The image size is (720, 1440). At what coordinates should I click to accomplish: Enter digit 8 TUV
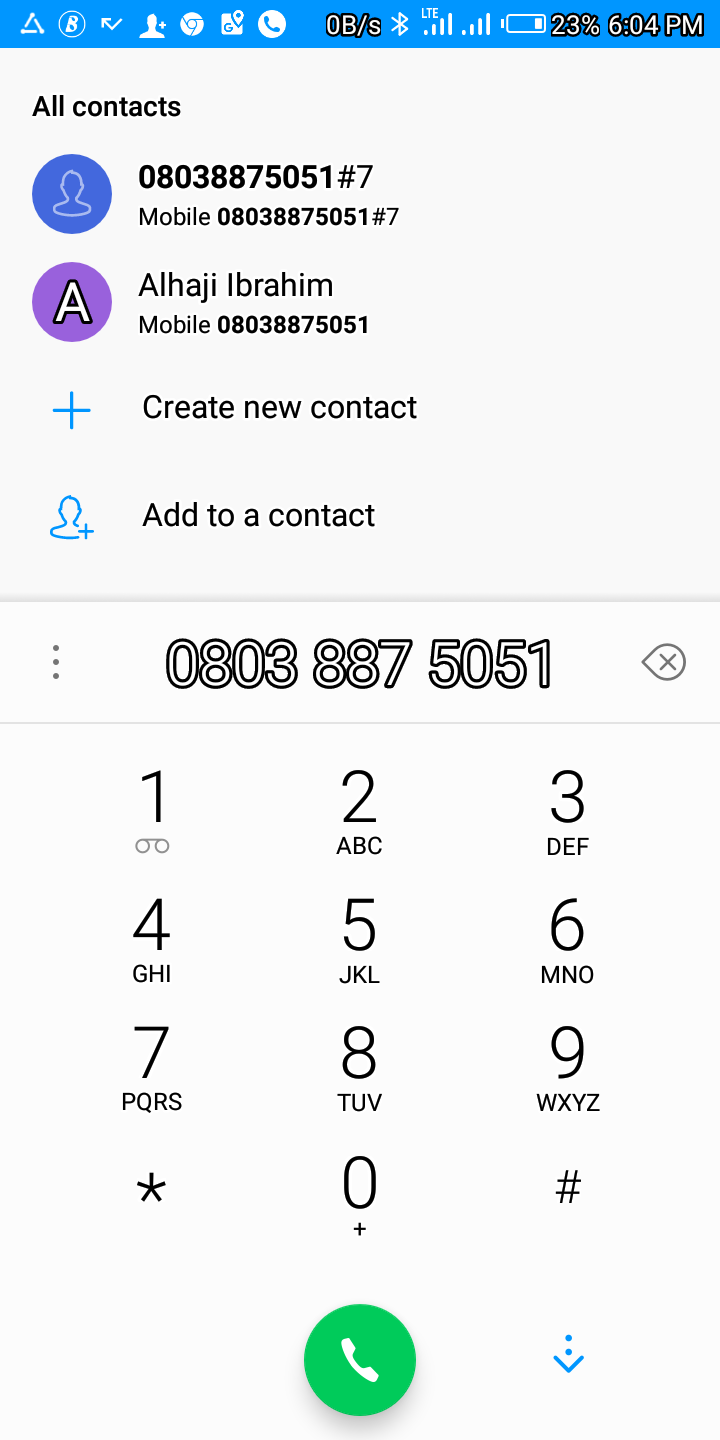click(359, 1066)
